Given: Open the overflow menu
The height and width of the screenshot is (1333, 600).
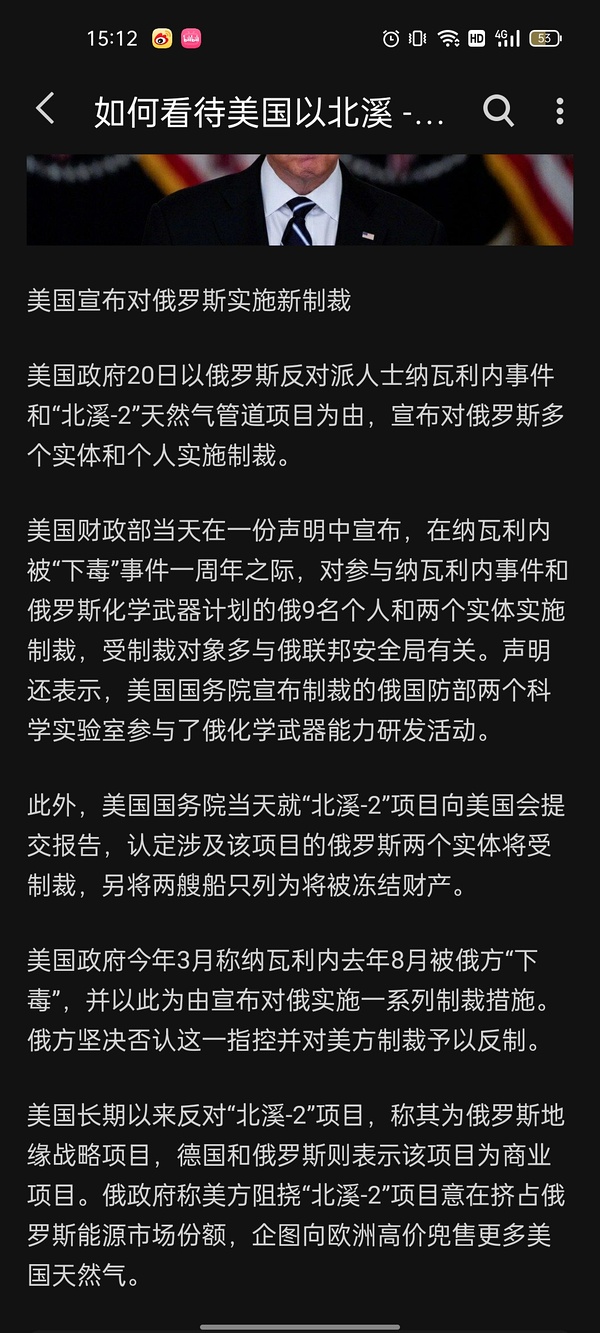Looking at the screenshot, I should tap(560, 110).
